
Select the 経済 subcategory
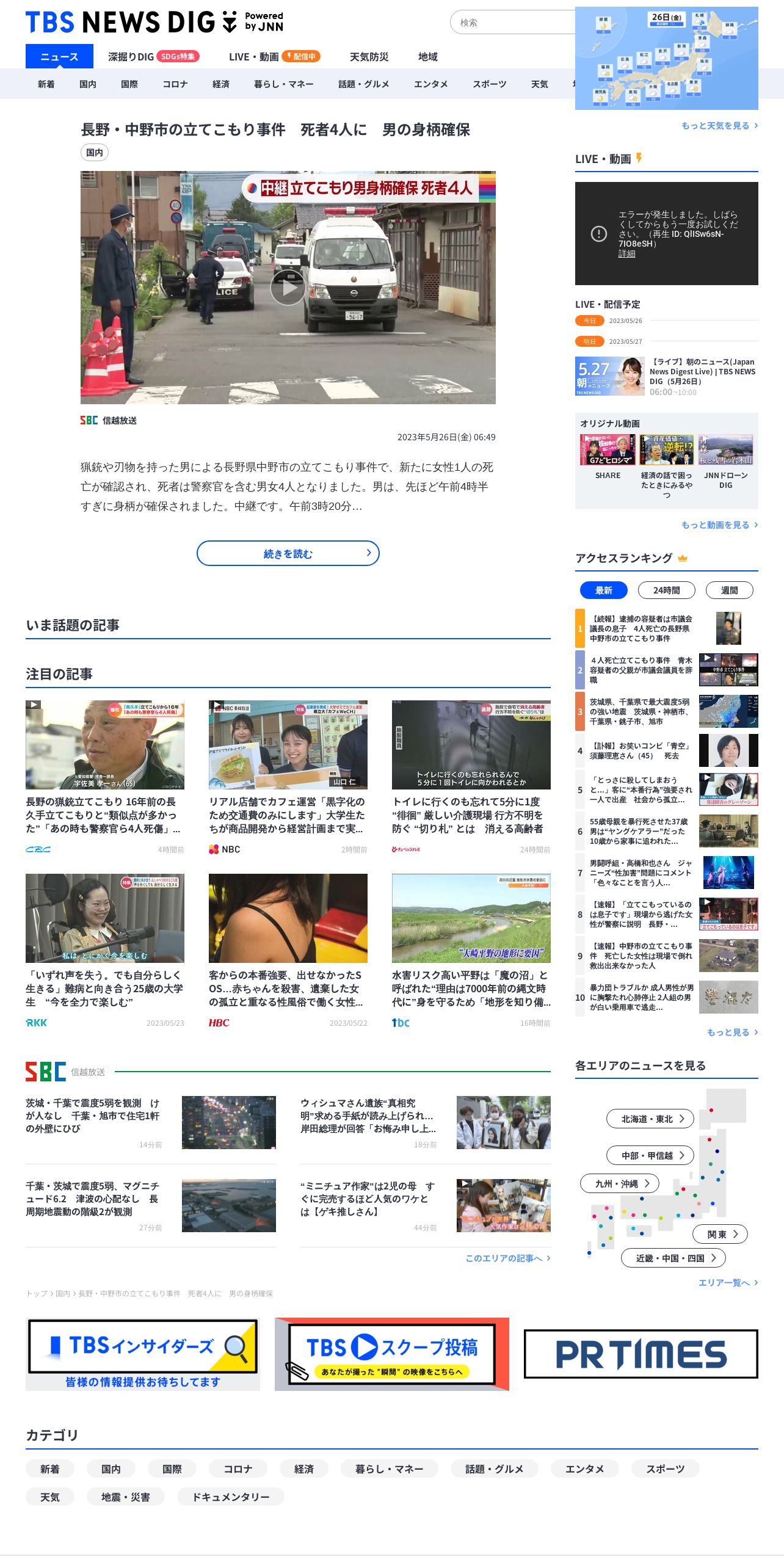tap(221, 84)
